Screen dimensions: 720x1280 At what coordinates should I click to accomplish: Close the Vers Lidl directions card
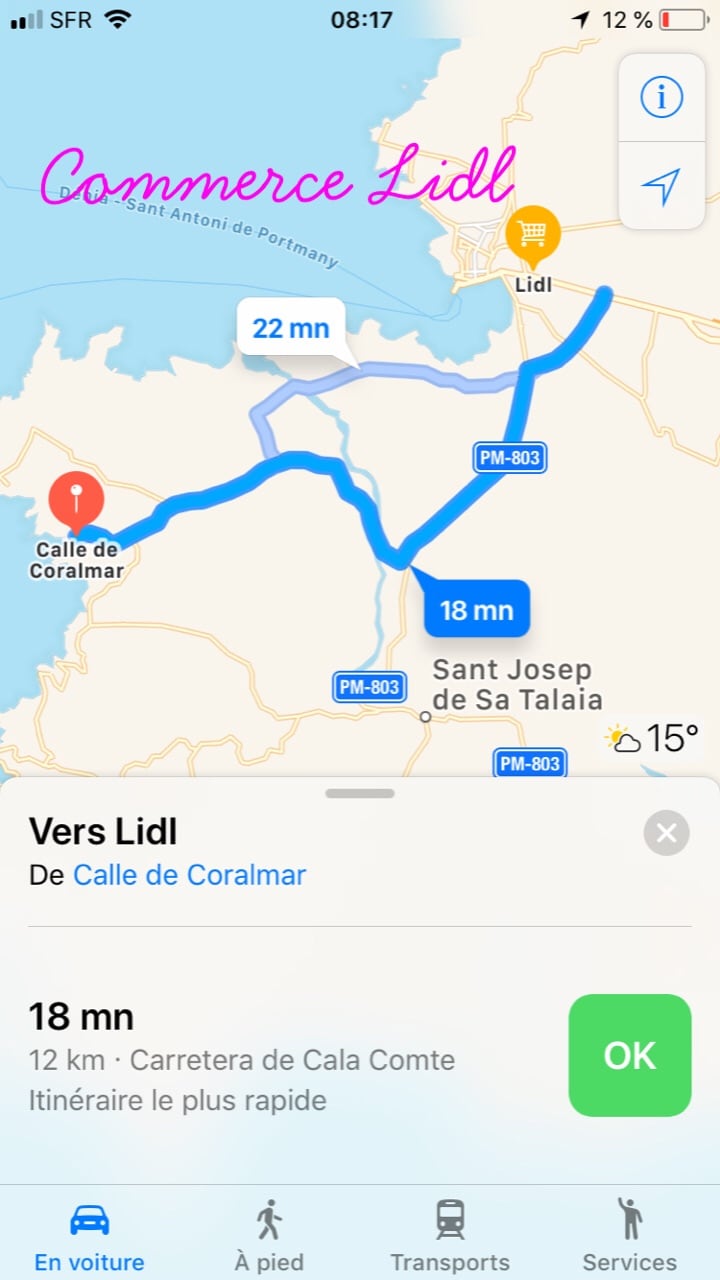coord(666,832)
